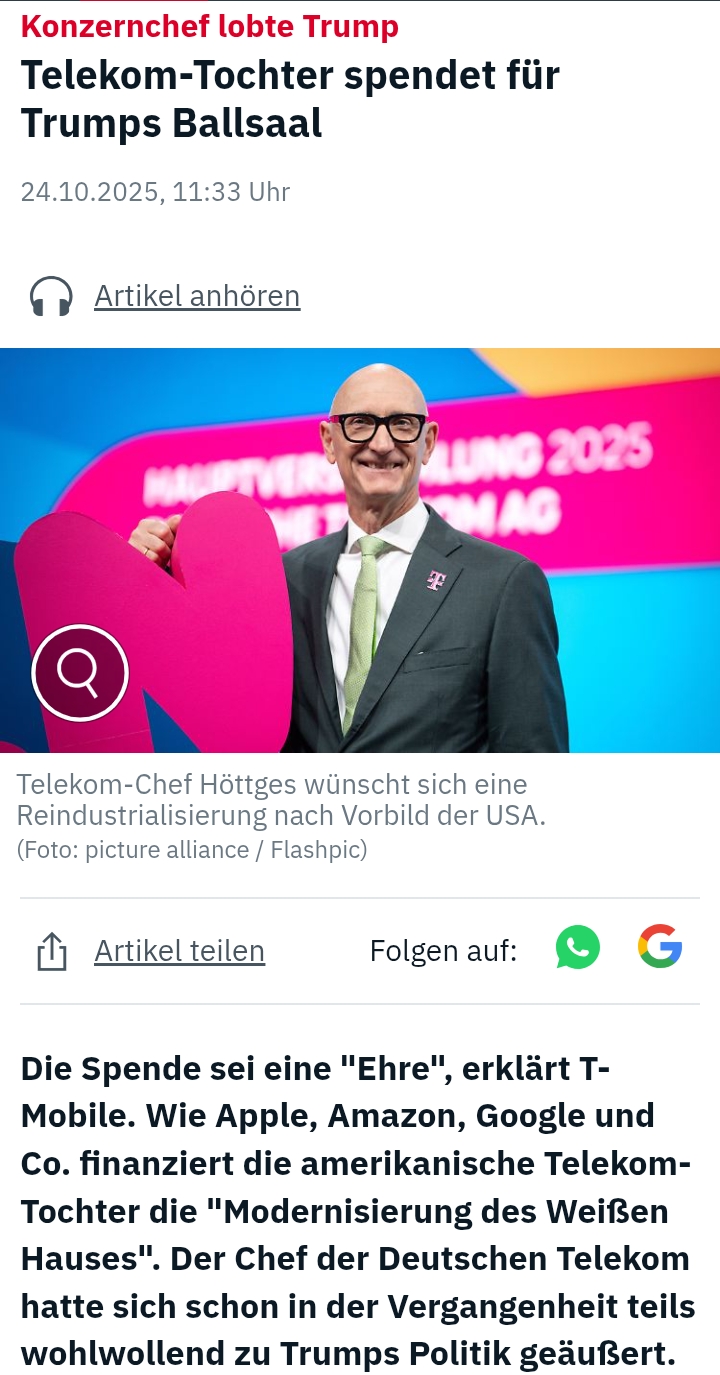Image resolution: width=720 pixels, height=1375 pixels.
Task: Listen to the article via Artikel anhören
Action: [x=196, y=296]
